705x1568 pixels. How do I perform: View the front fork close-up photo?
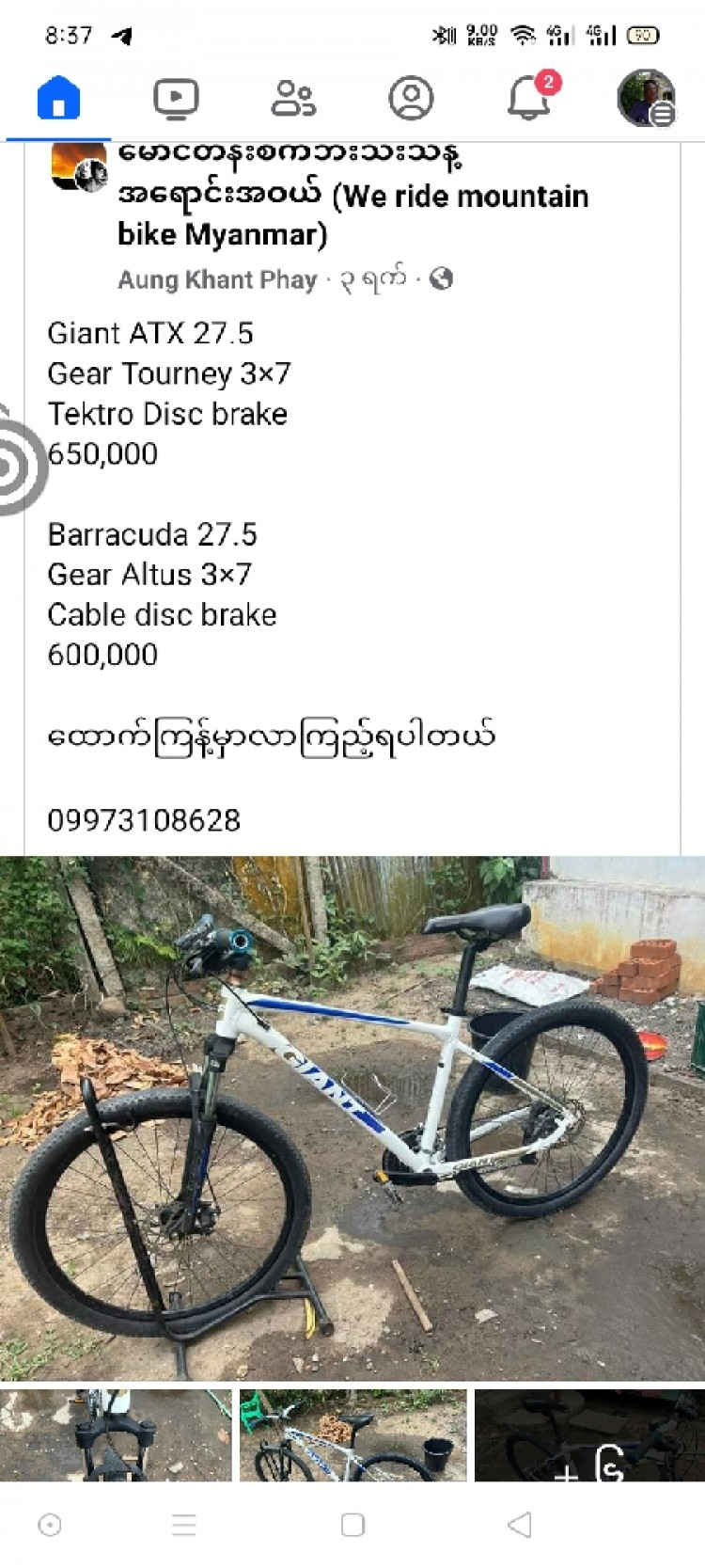tap(116, 1435)
